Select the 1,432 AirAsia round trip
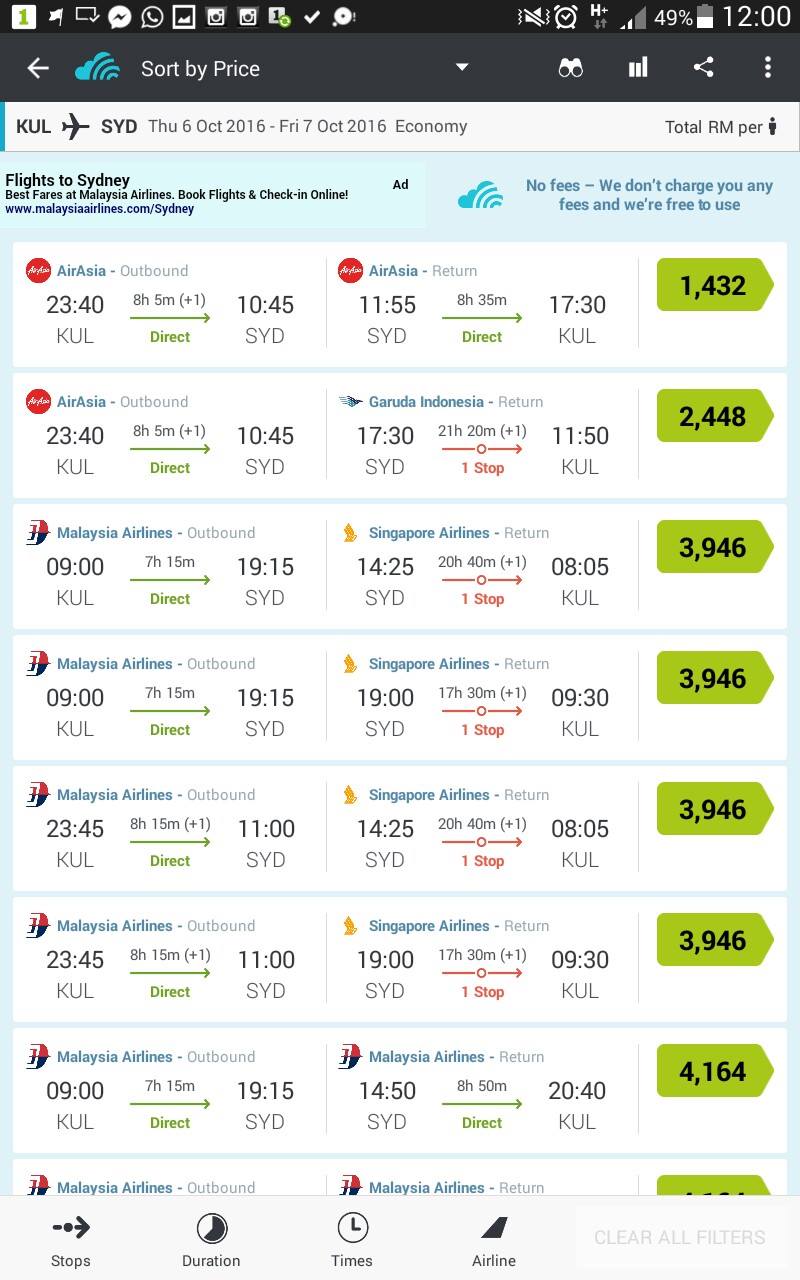The height and width of the screenshot is (1280, 800). (400, 304)
